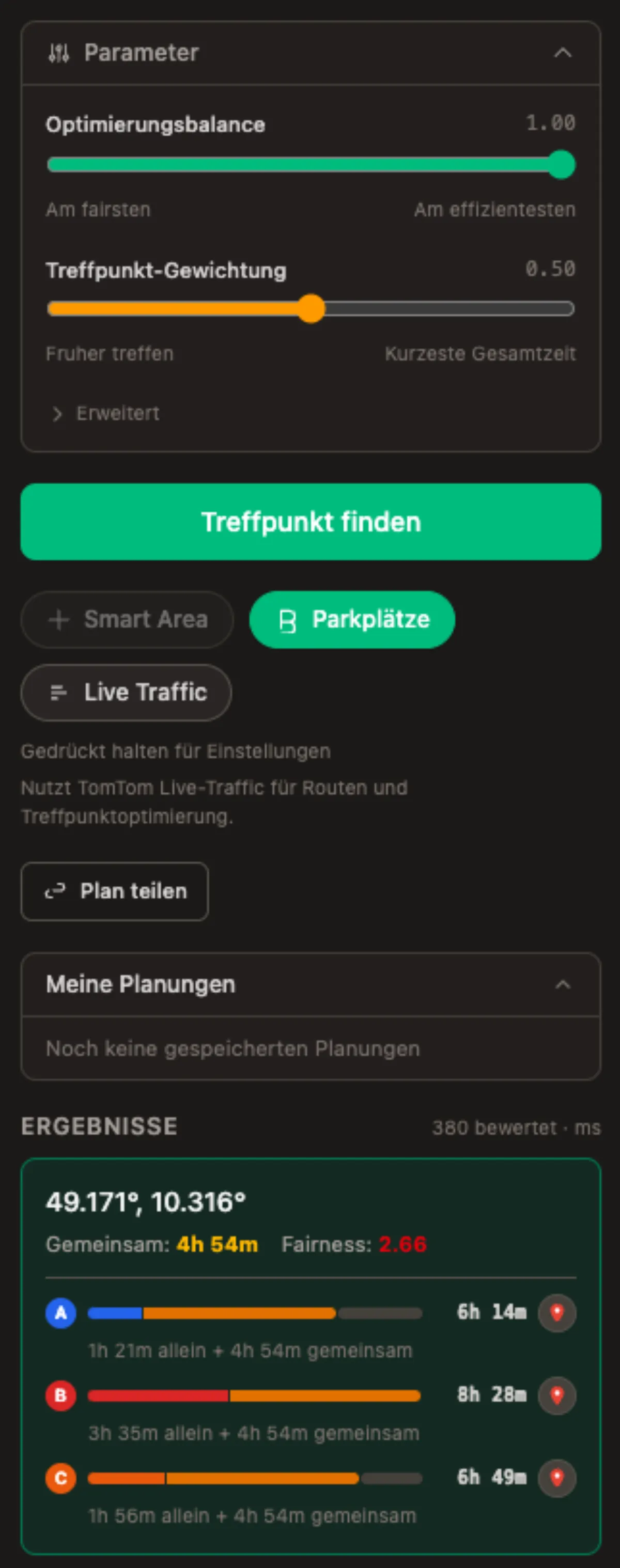Open the map pin for driver C
This screenshot has height=1568, width=620.
[x=556, y=1477]
